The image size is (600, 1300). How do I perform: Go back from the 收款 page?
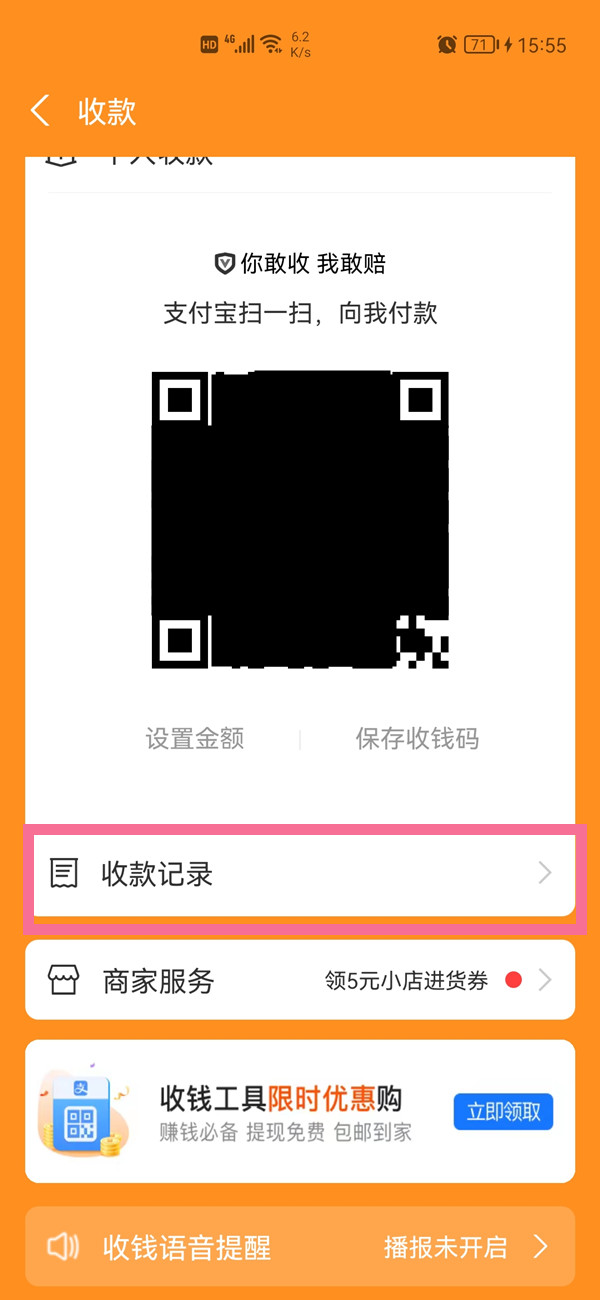pyautogui.click(x=40, y=111)
